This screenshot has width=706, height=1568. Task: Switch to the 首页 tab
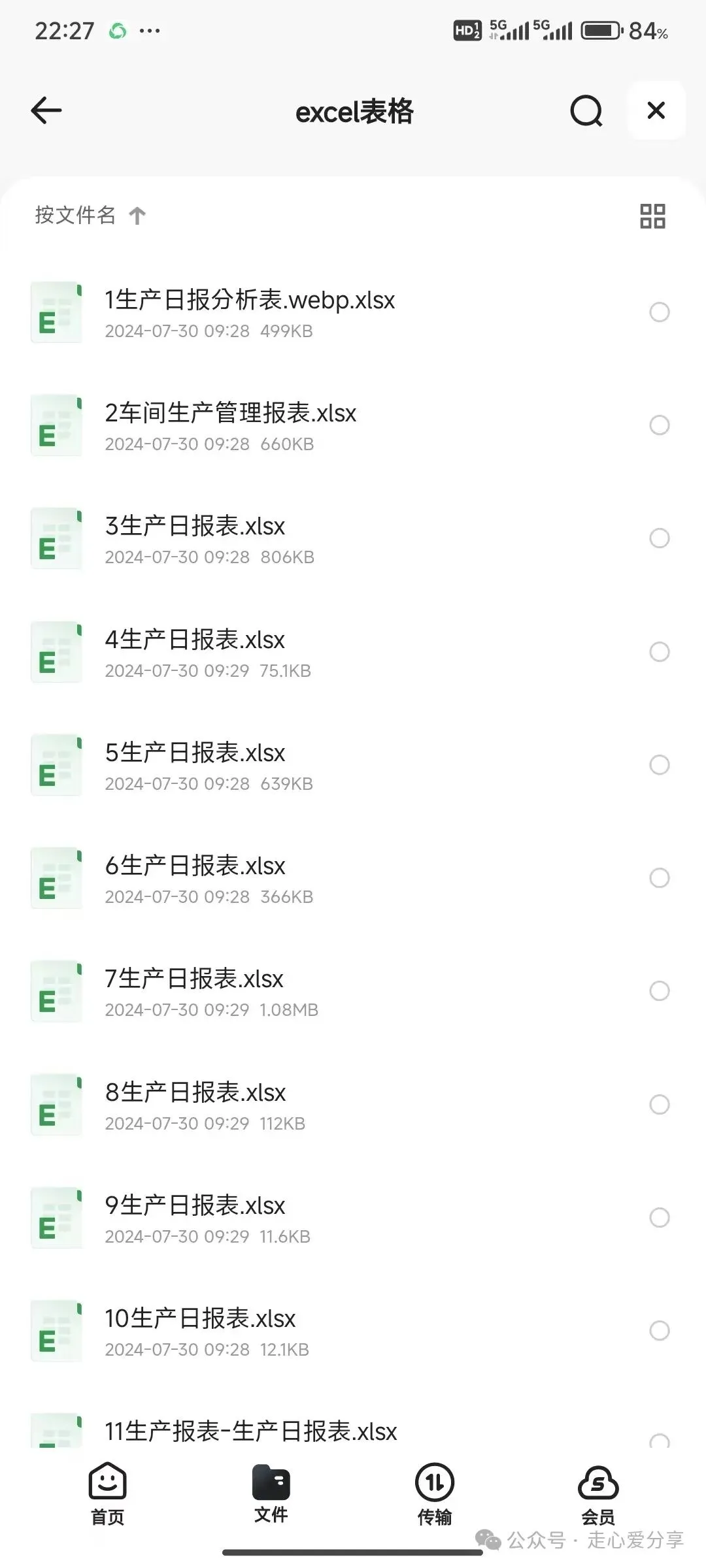coord(107,1494)
